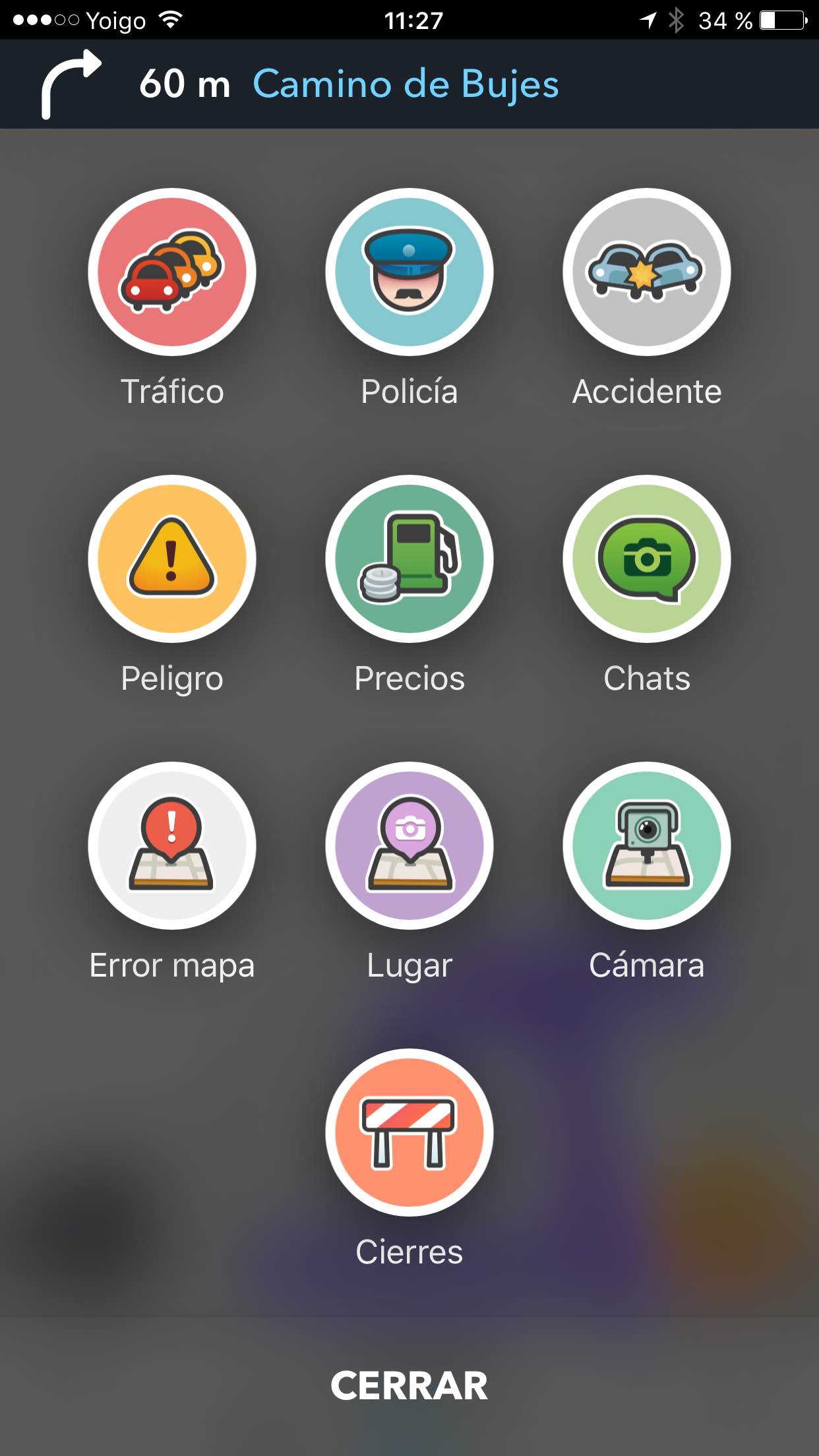
Task: Add a place photo with Lugar
Action: pyautogui.click(x=409, y=845)
